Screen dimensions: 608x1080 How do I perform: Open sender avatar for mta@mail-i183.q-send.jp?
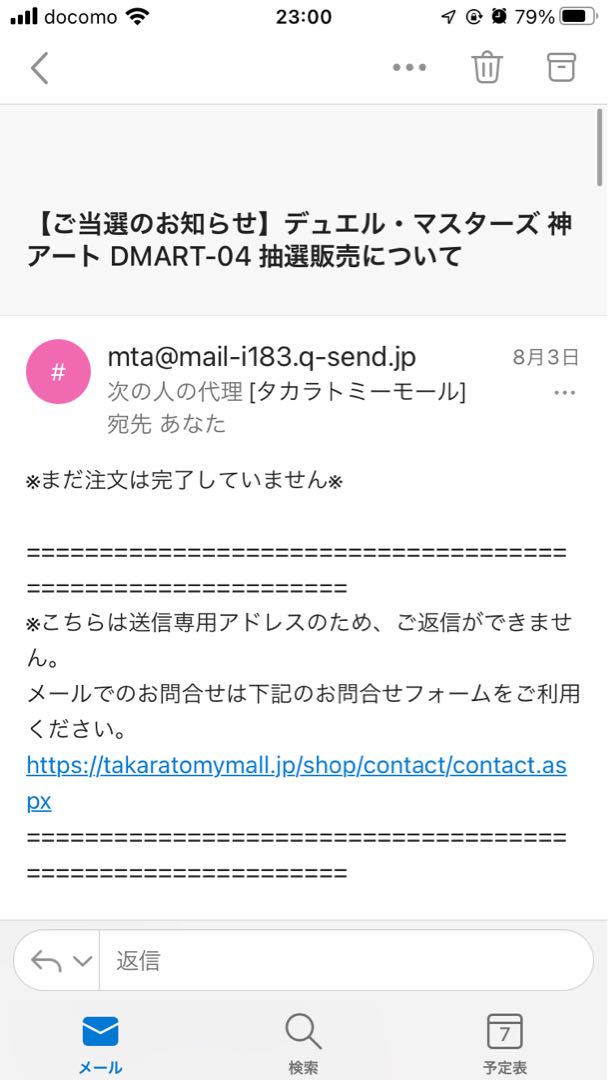58,372
